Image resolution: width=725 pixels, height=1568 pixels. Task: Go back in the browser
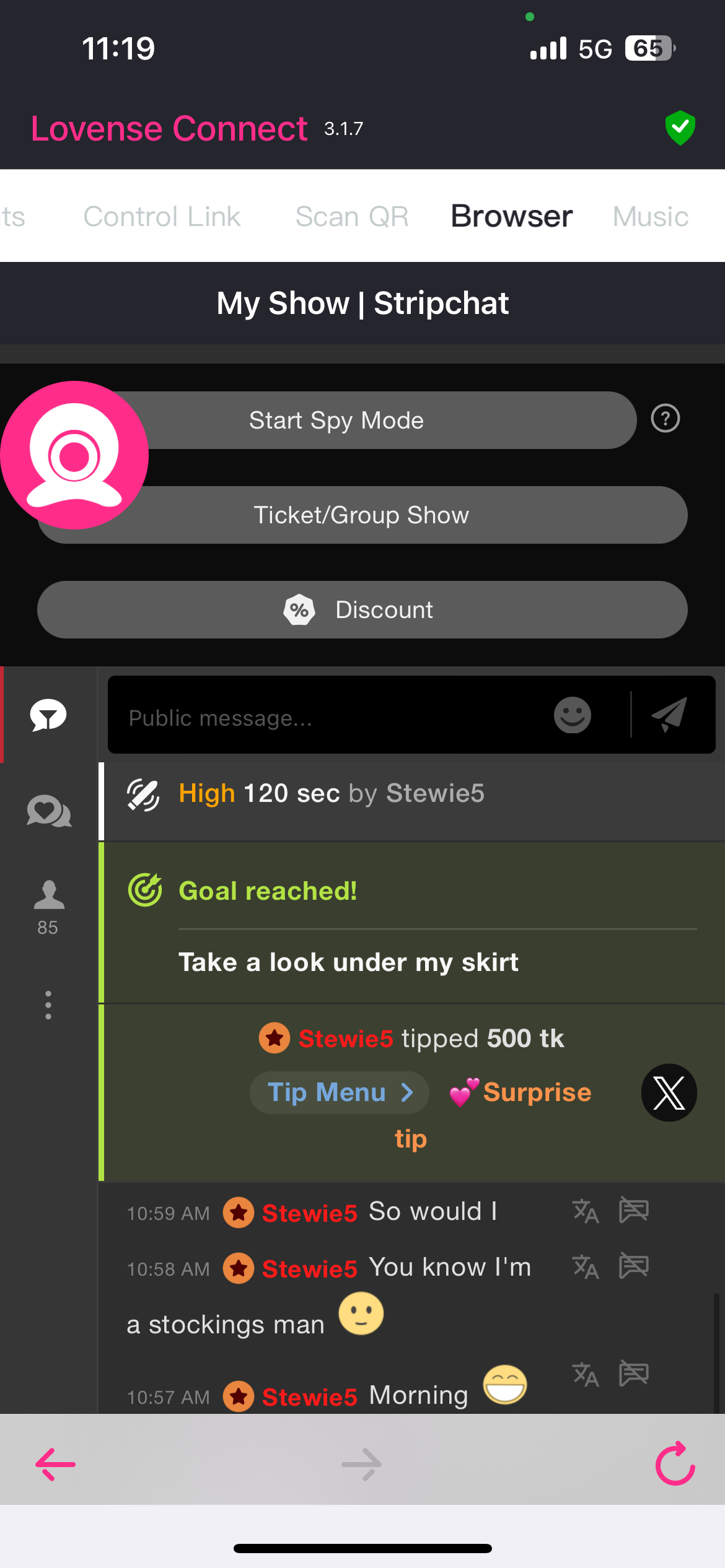(x=56, y=1464)
